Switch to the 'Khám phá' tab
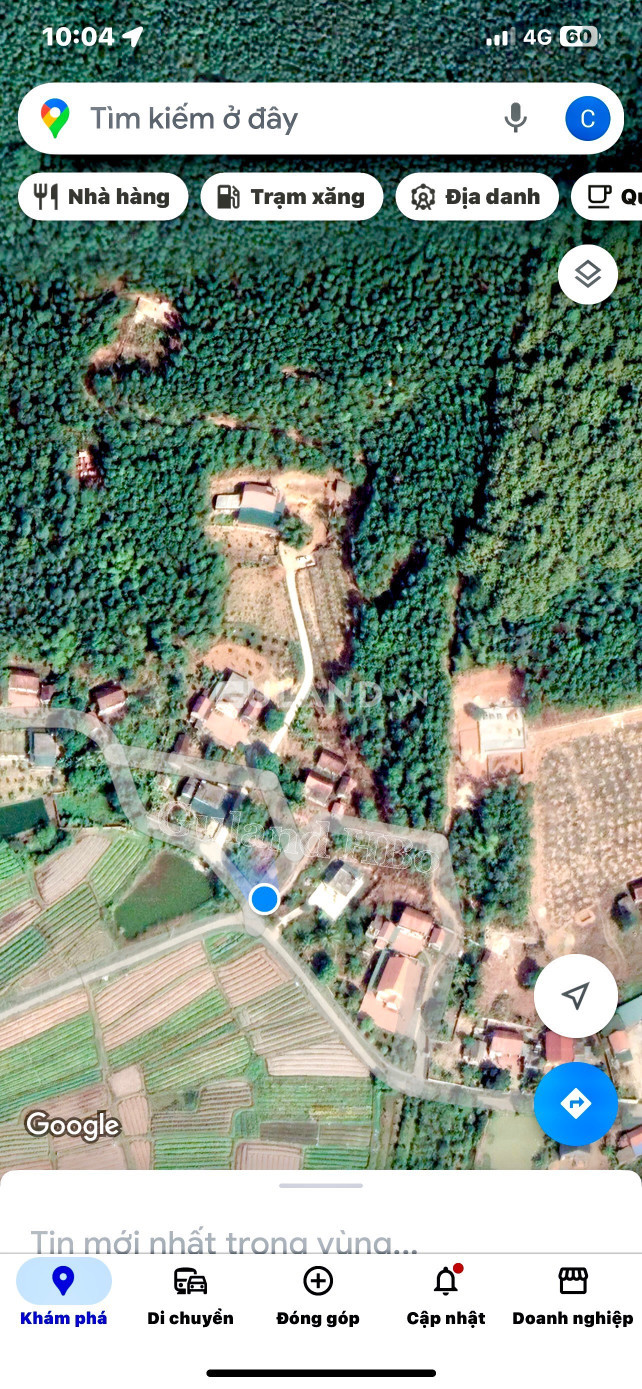Screen dimensions: 642x1389 (64, 1295)
